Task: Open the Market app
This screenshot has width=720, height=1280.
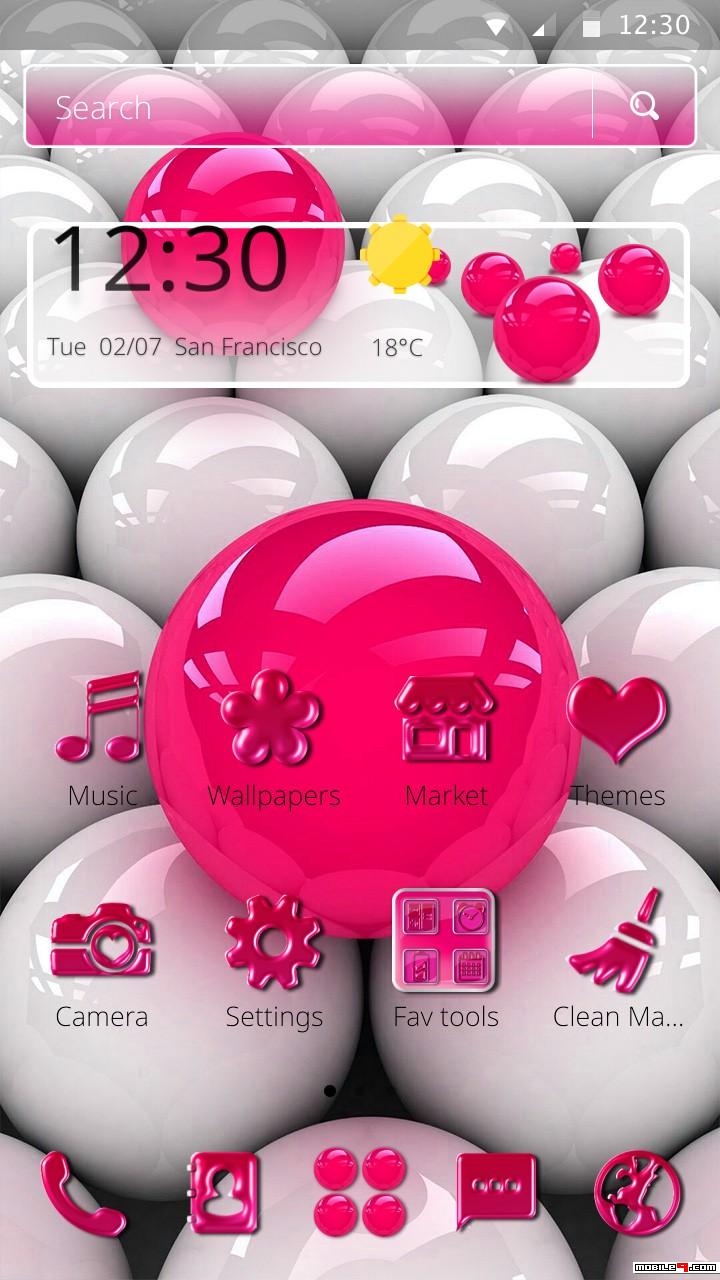Action: tap(446, 740)
